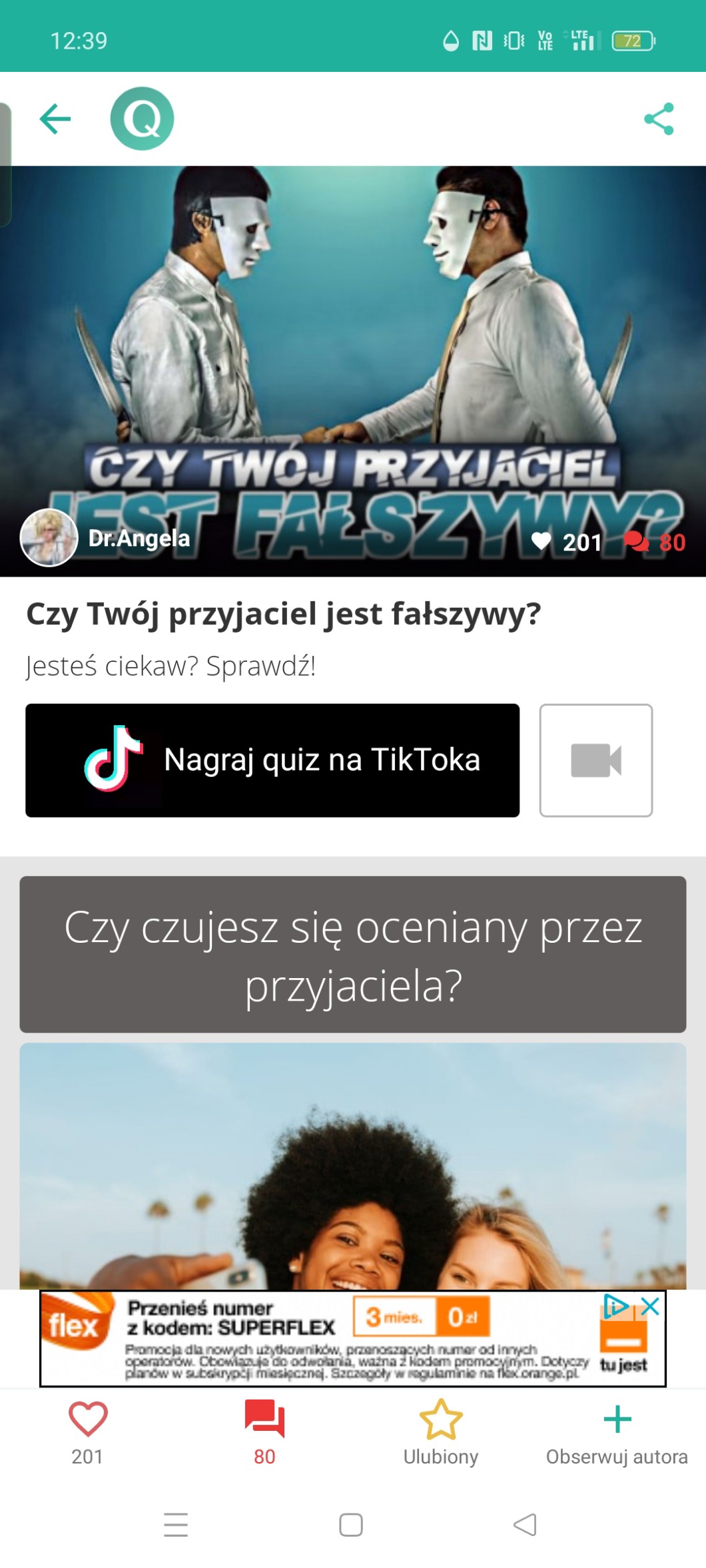Open the 80 comments
This screenshot has height=1568, width=706.
(264, 1433)
